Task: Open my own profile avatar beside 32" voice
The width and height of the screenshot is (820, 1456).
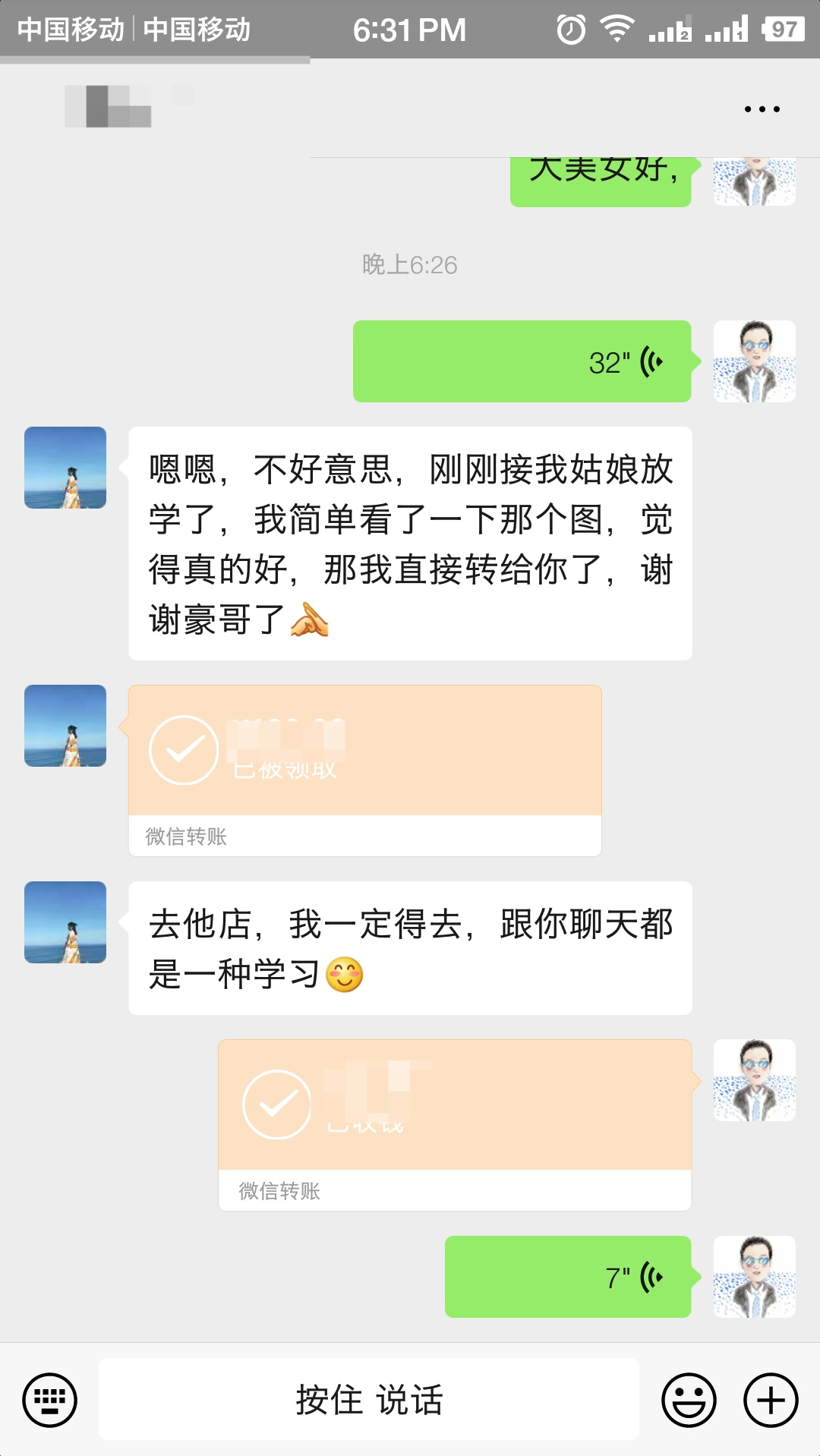Action: pos(754,361)
